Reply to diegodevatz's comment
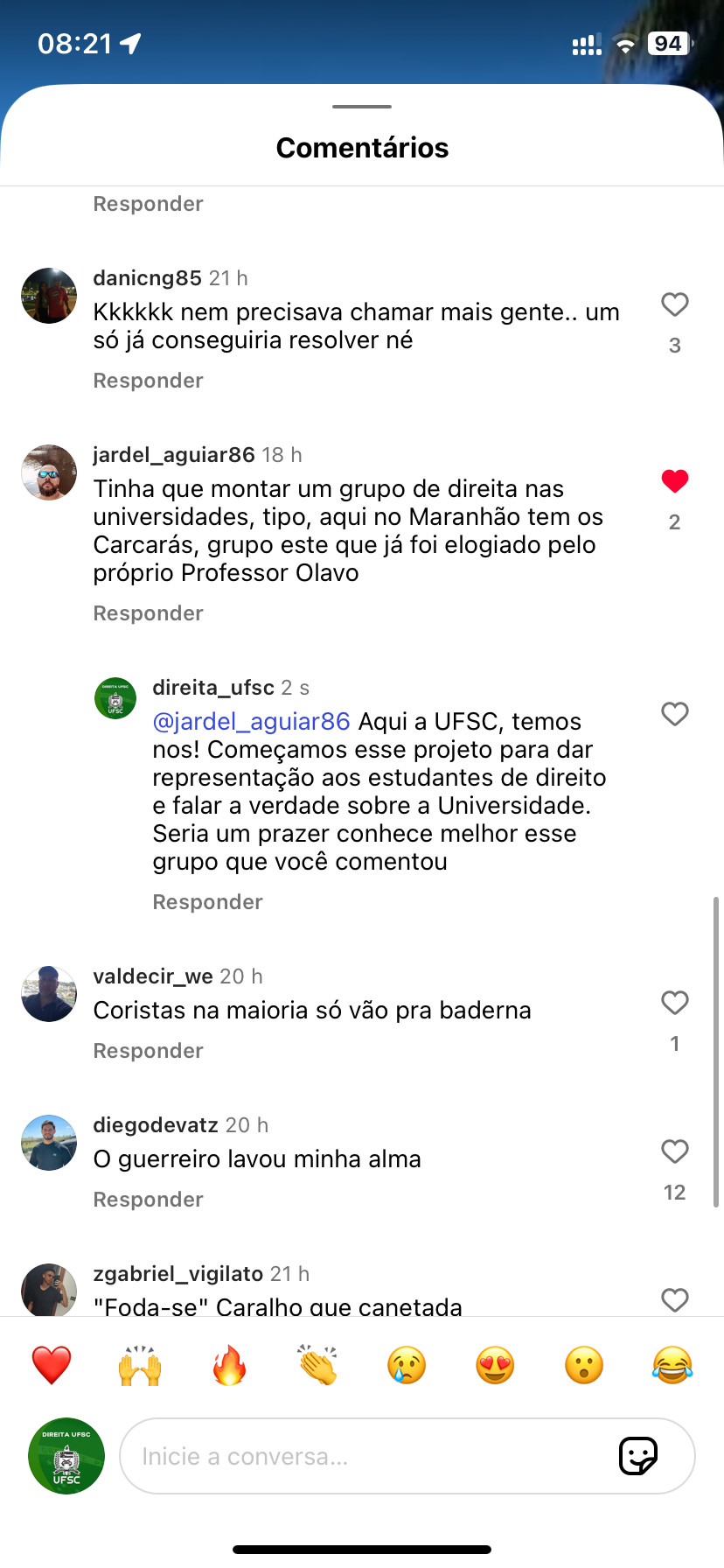 point(148,1200)
